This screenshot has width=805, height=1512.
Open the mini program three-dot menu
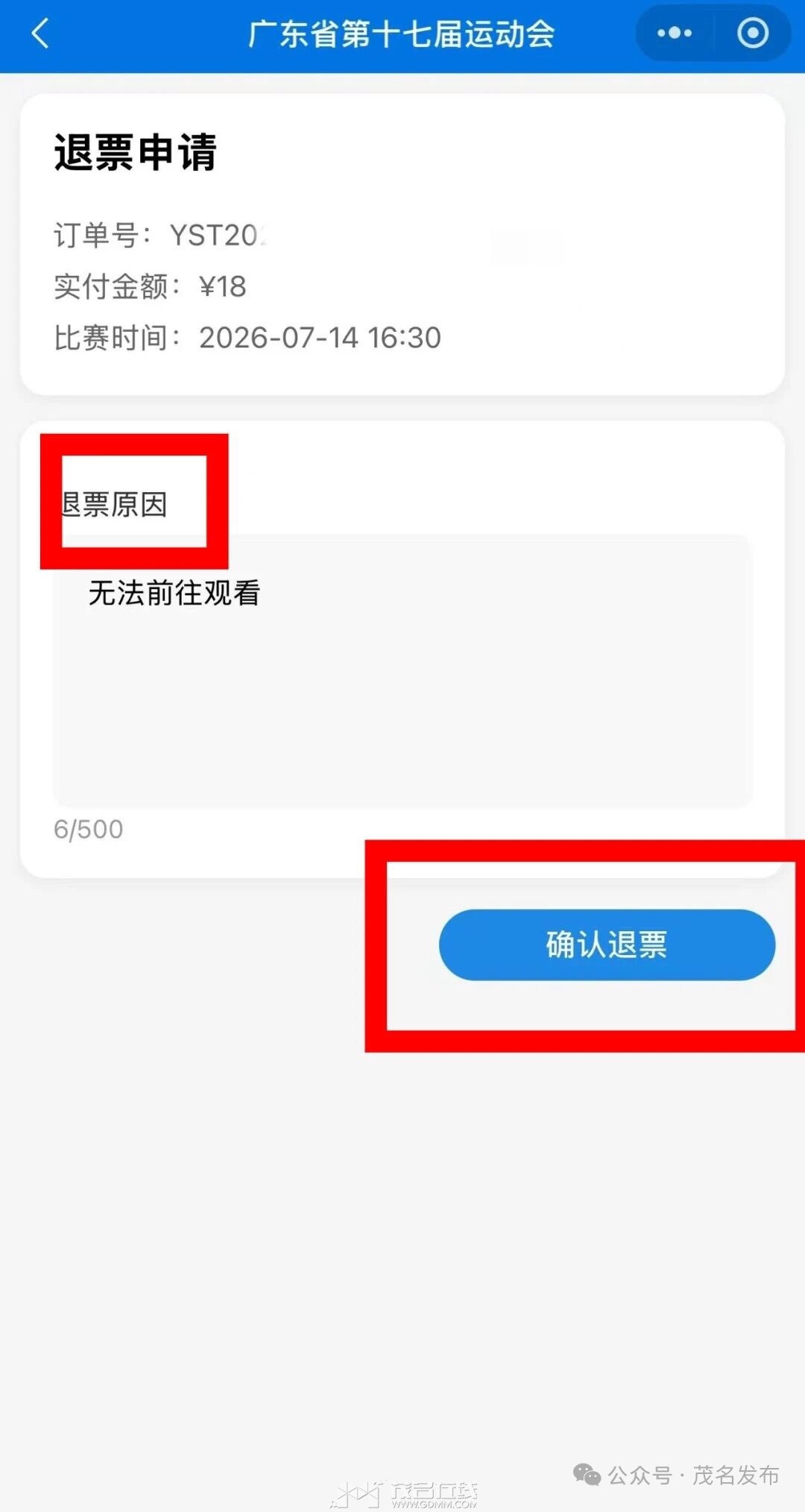point(675,33)
